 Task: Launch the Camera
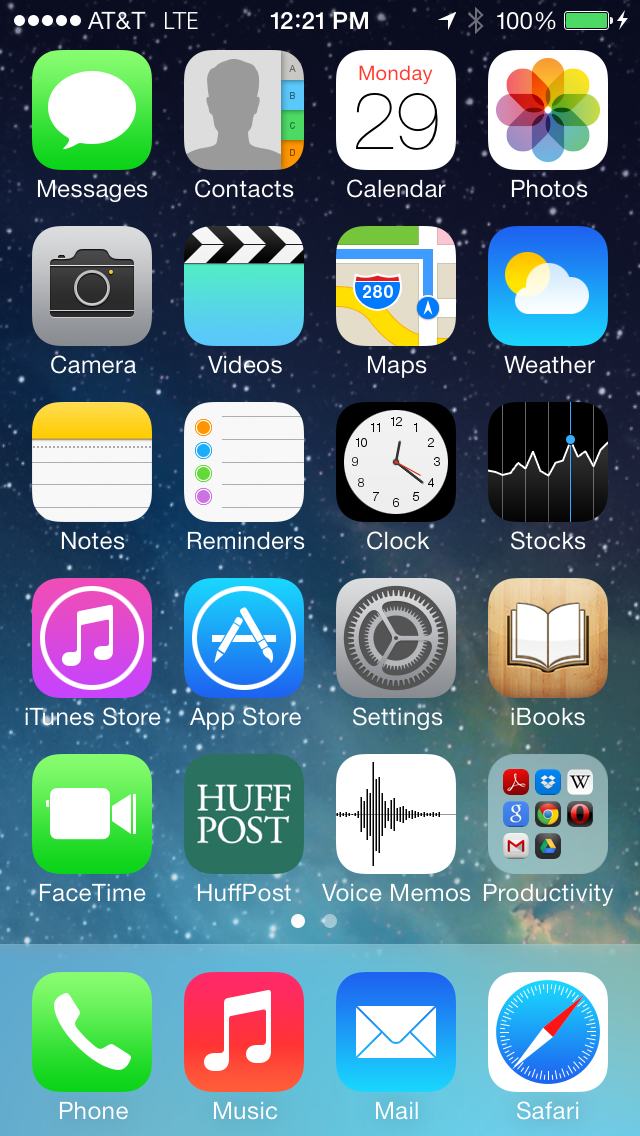tap(92, 286)
